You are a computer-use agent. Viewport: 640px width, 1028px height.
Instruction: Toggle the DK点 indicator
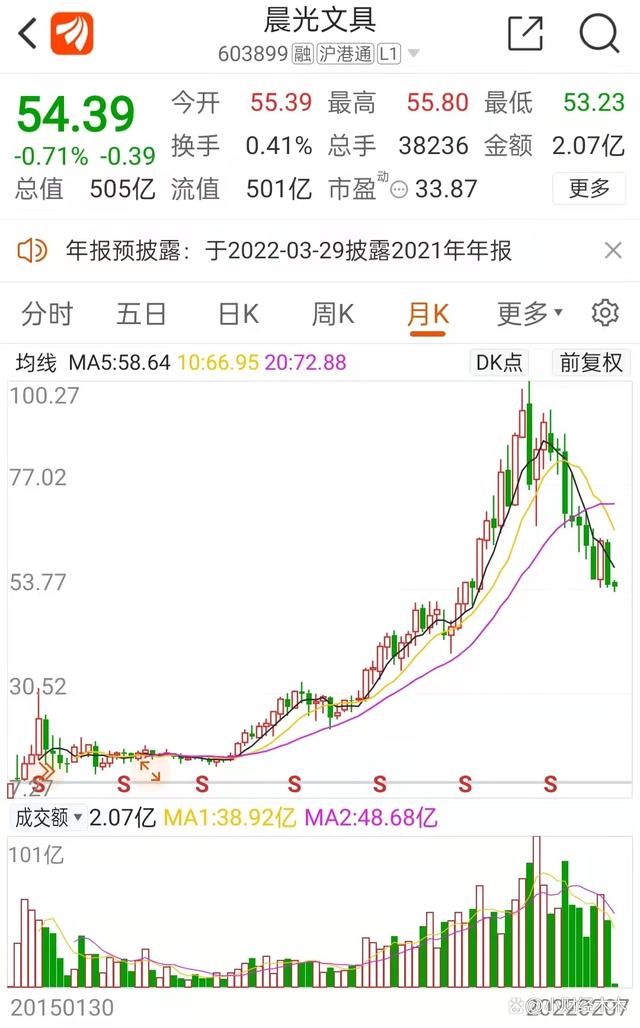pos(499,362)
